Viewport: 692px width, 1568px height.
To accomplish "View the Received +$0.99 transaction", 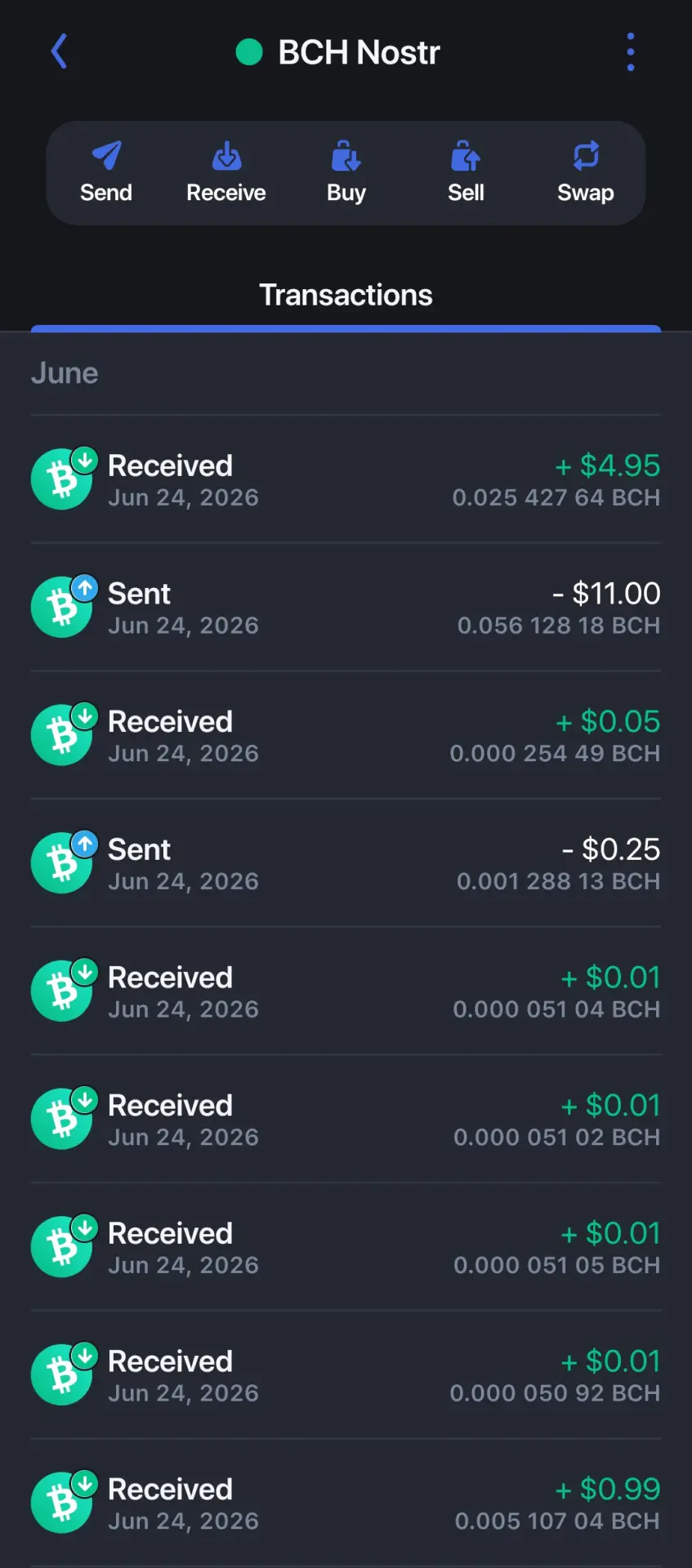I will [346, 1503].
